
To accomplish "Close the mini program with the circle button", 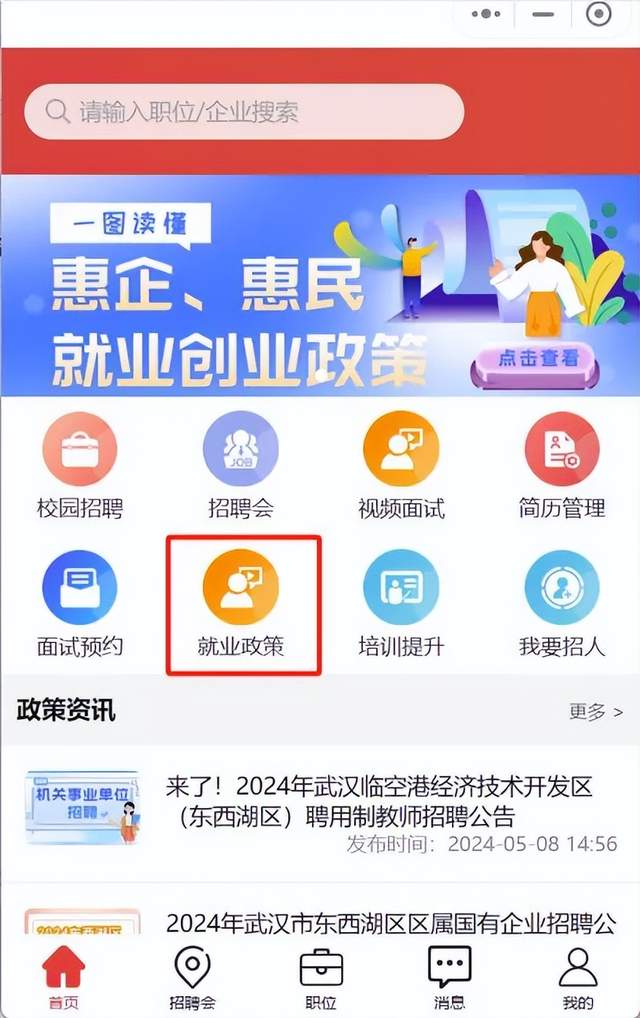I will click(x=598, y=14).
